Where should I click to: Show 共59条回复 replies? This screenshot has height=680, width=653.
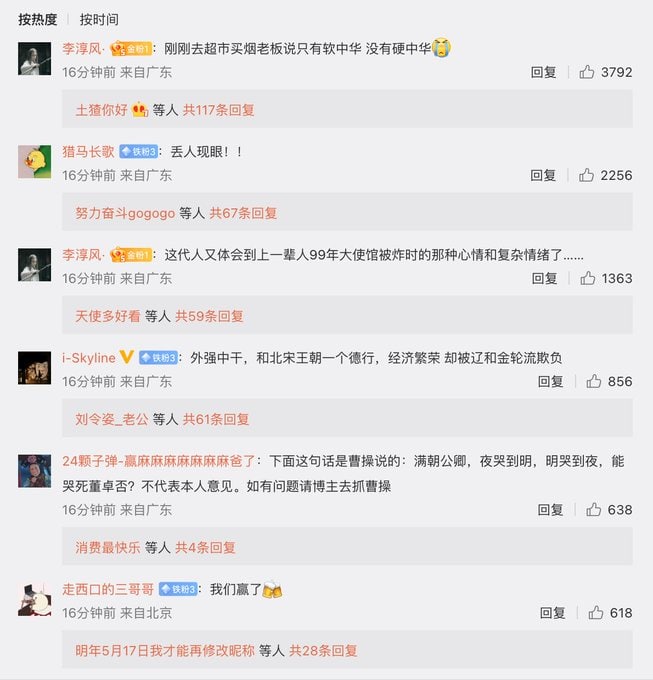pos(210,316)
